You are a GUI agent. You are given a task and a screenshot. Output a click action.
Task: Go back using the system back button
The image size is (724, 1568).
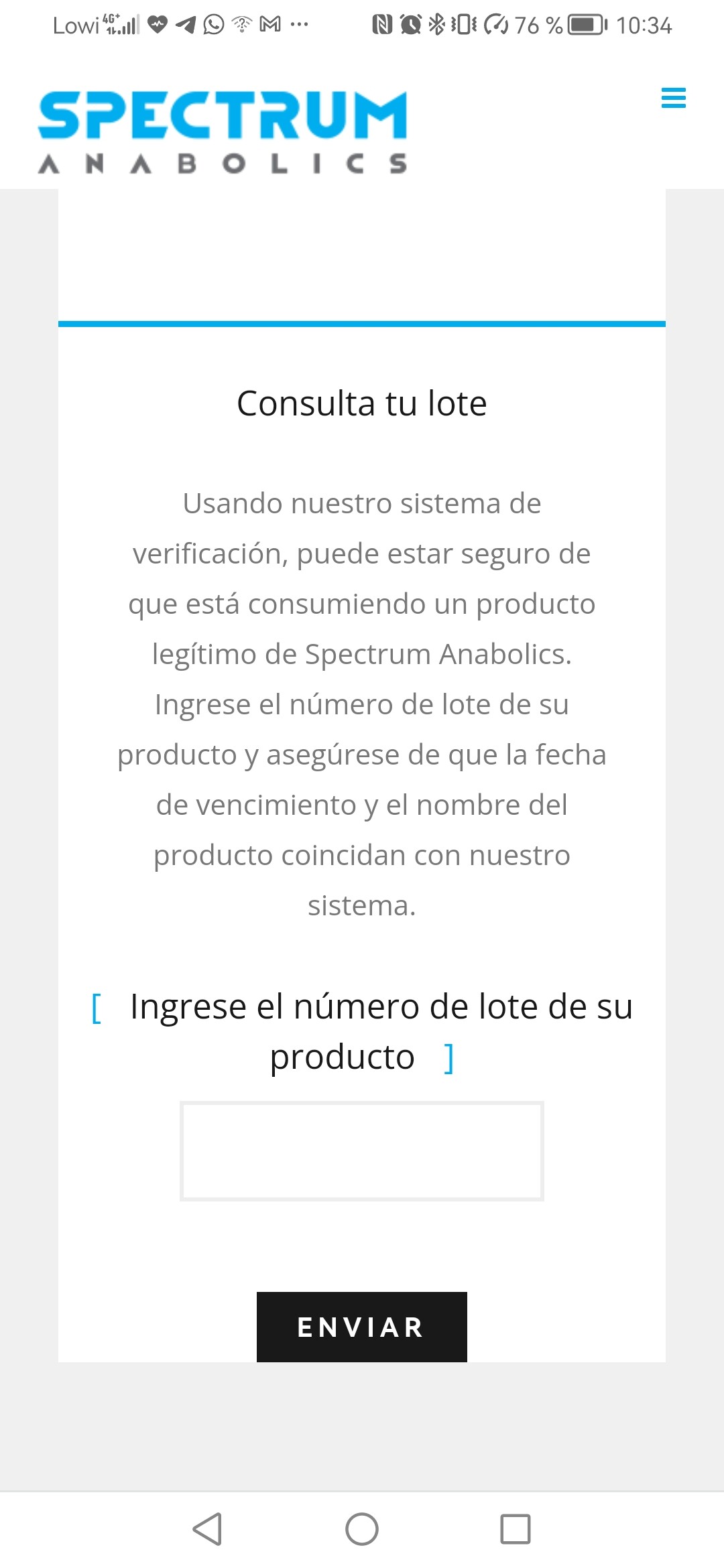click(207, 1529)
